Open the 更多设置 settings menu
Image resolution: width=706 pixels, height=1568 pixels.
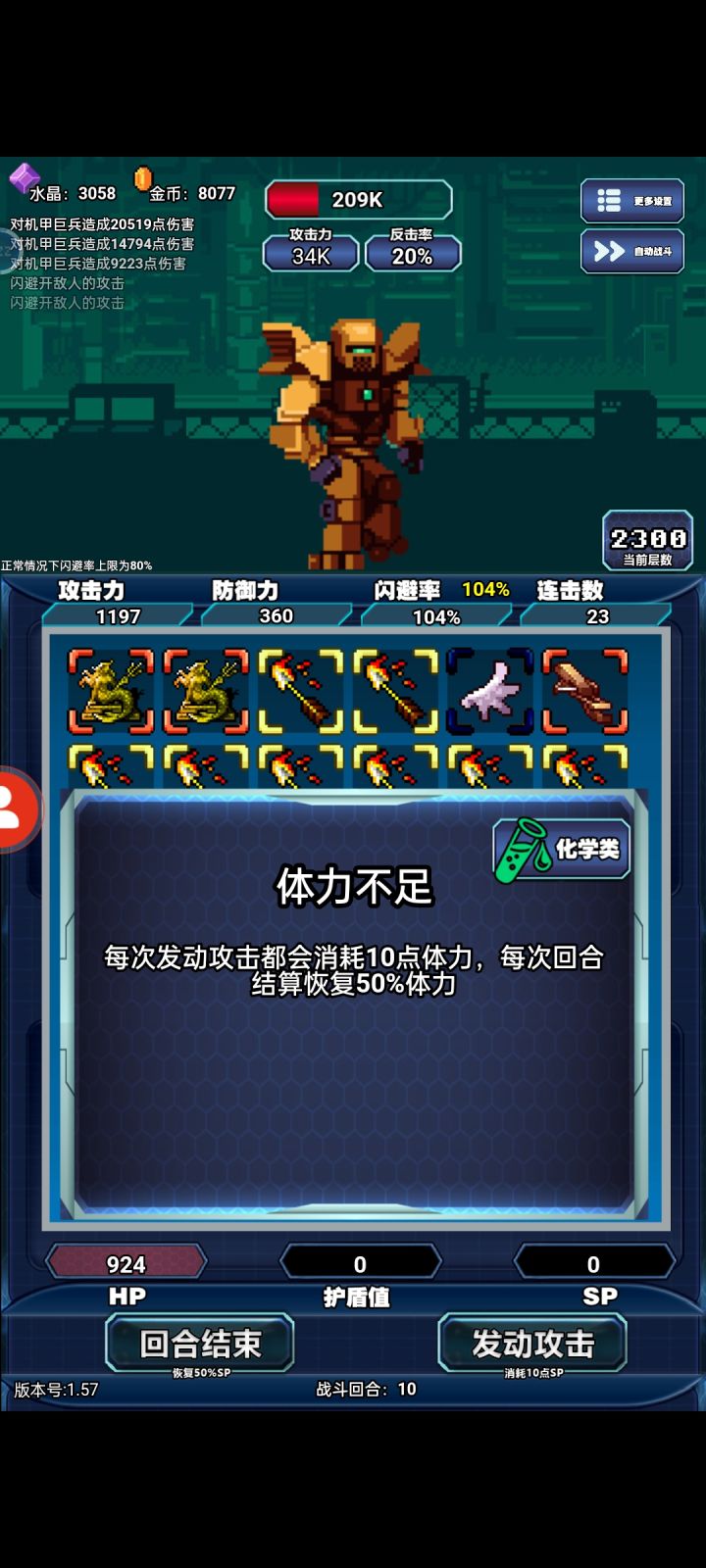(632, 199)
